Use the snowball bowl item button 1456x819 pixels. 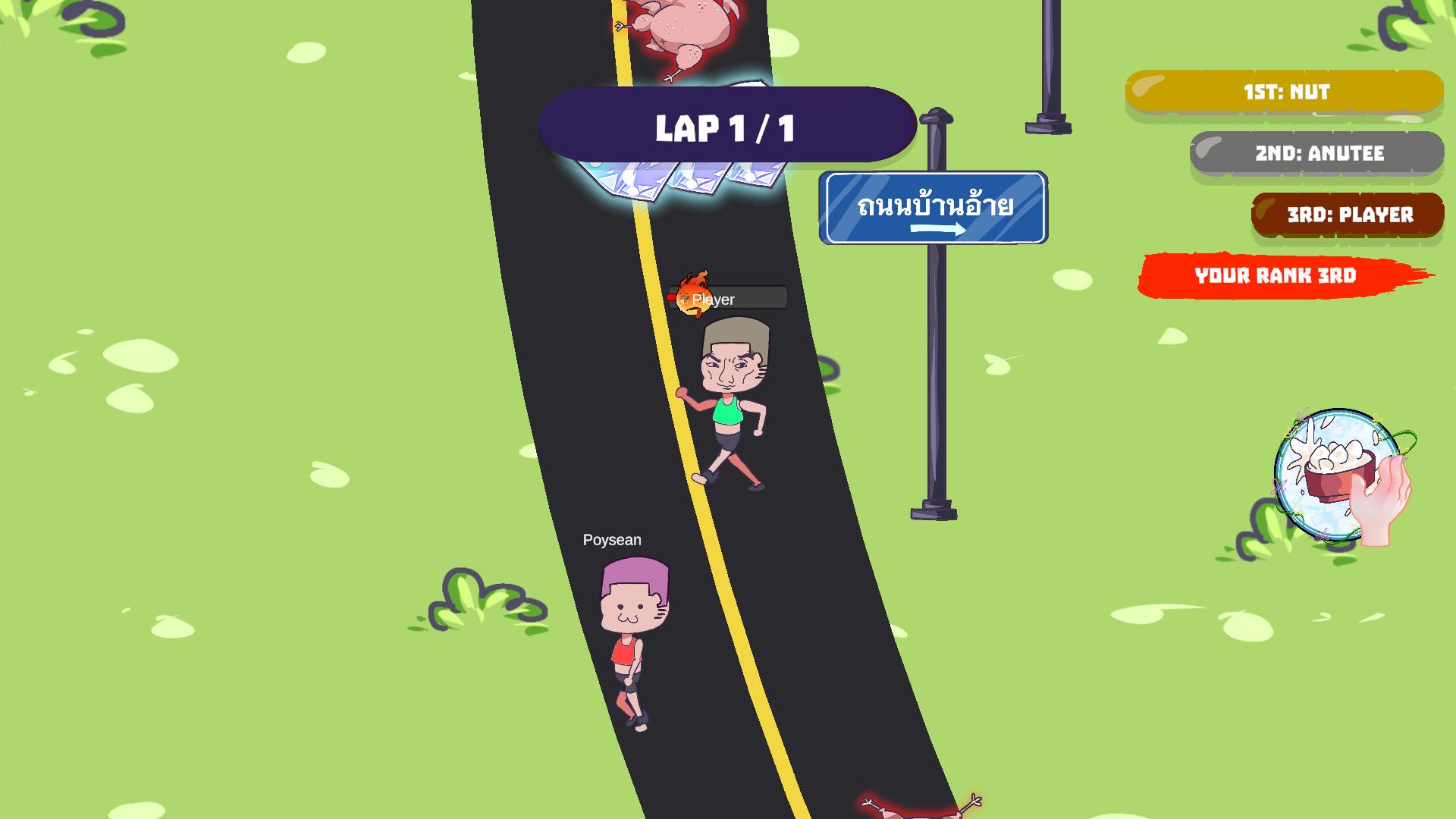[1339, 475]
